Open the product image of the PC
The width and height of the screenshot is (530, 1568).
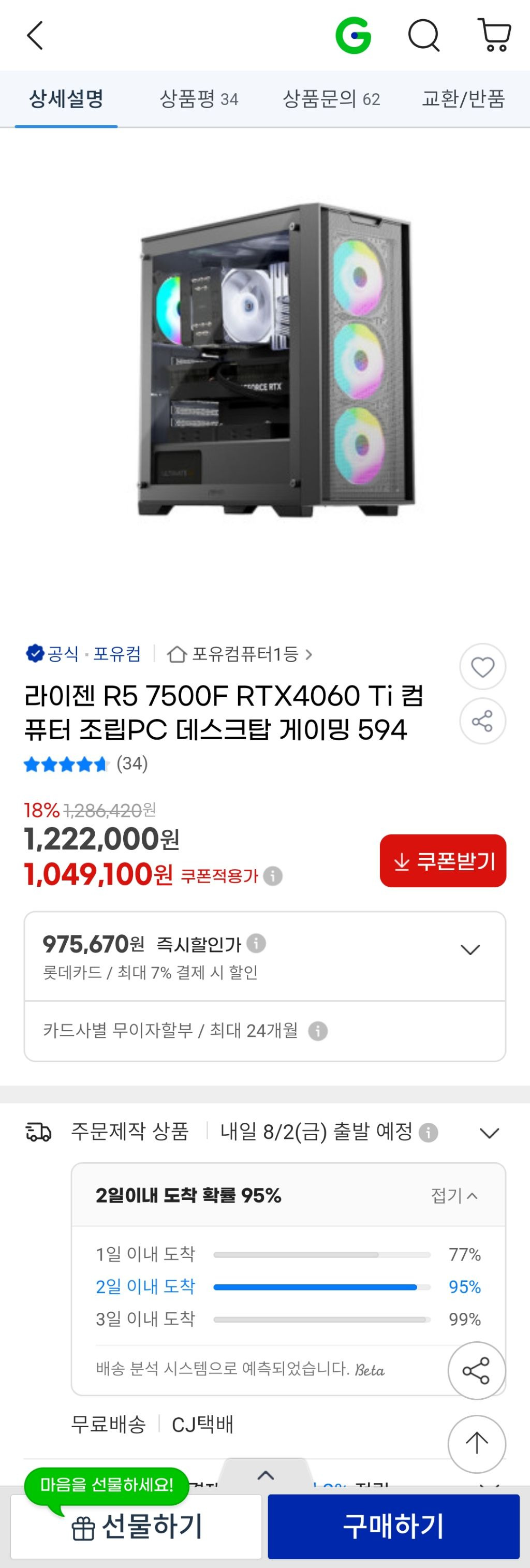[x=275, y=360]
